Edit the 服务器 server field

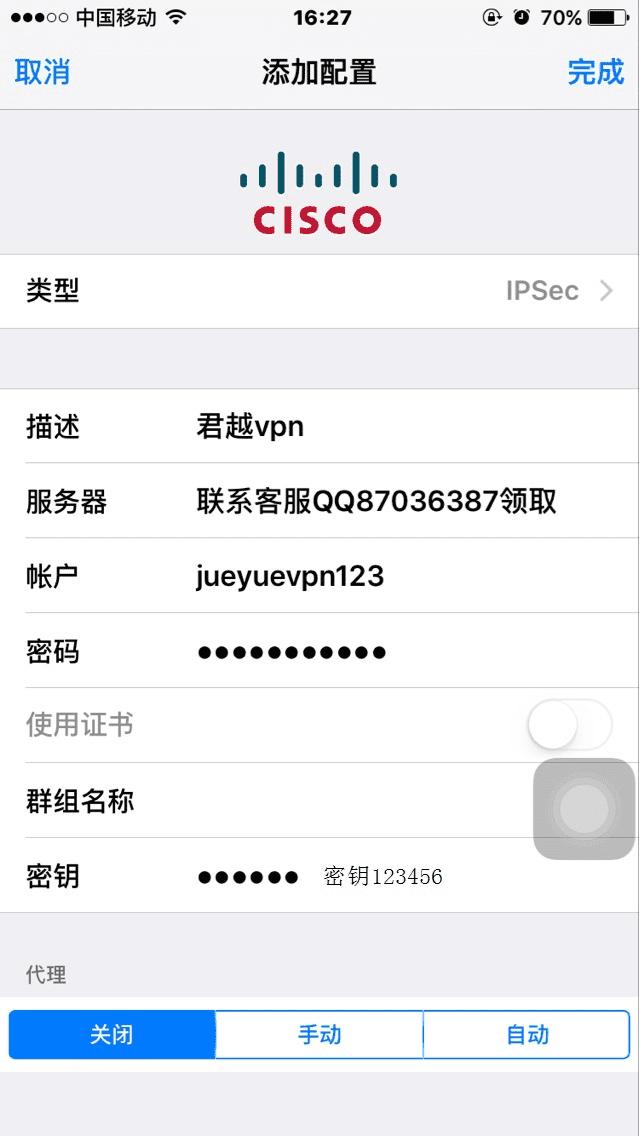[x=400, y=501]
